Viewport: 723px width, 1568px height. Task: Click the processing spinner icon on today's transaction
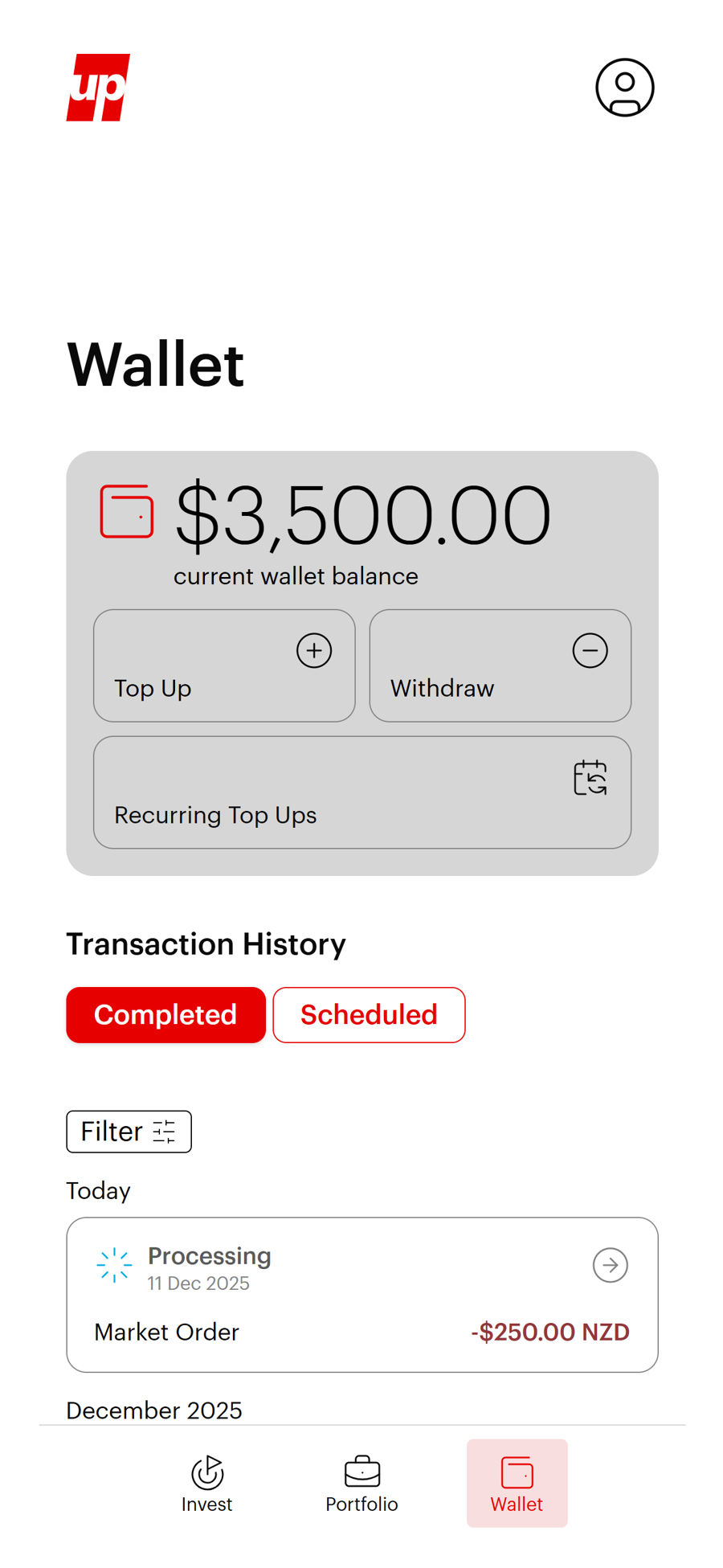tap(113, 1263)
